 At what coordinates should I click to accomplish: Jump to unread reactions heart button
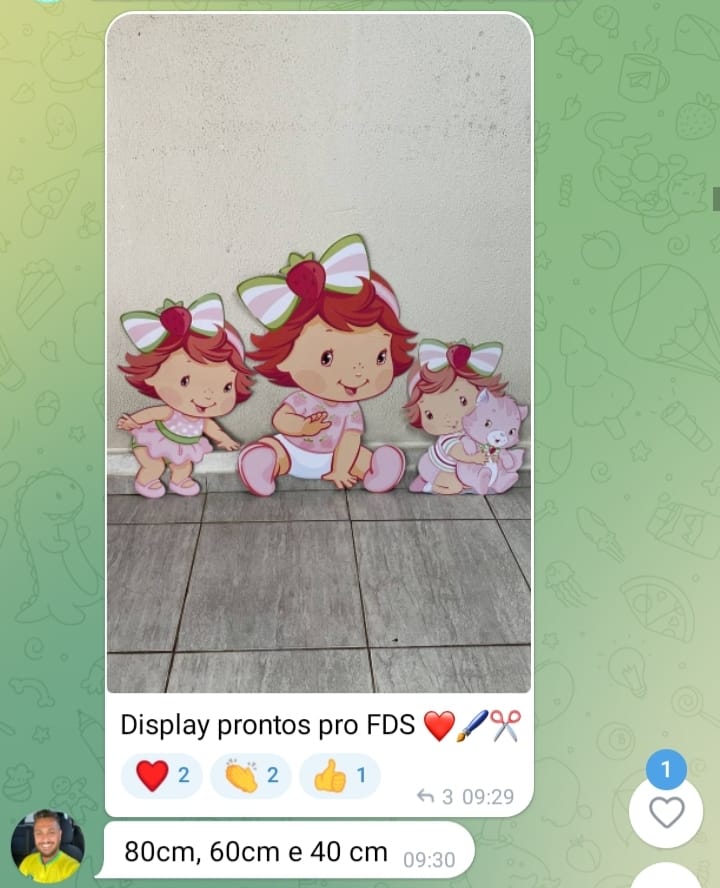point(666,811)
